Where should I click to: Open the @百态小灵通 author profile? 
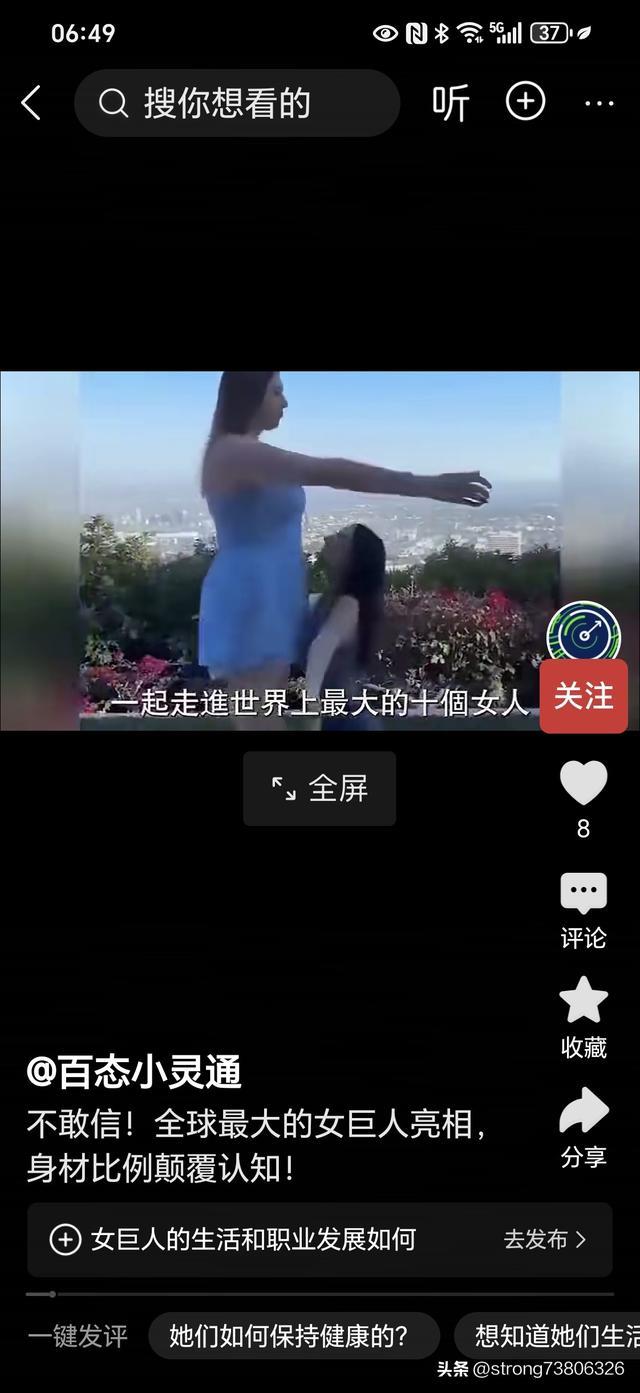coord(134,1072)
